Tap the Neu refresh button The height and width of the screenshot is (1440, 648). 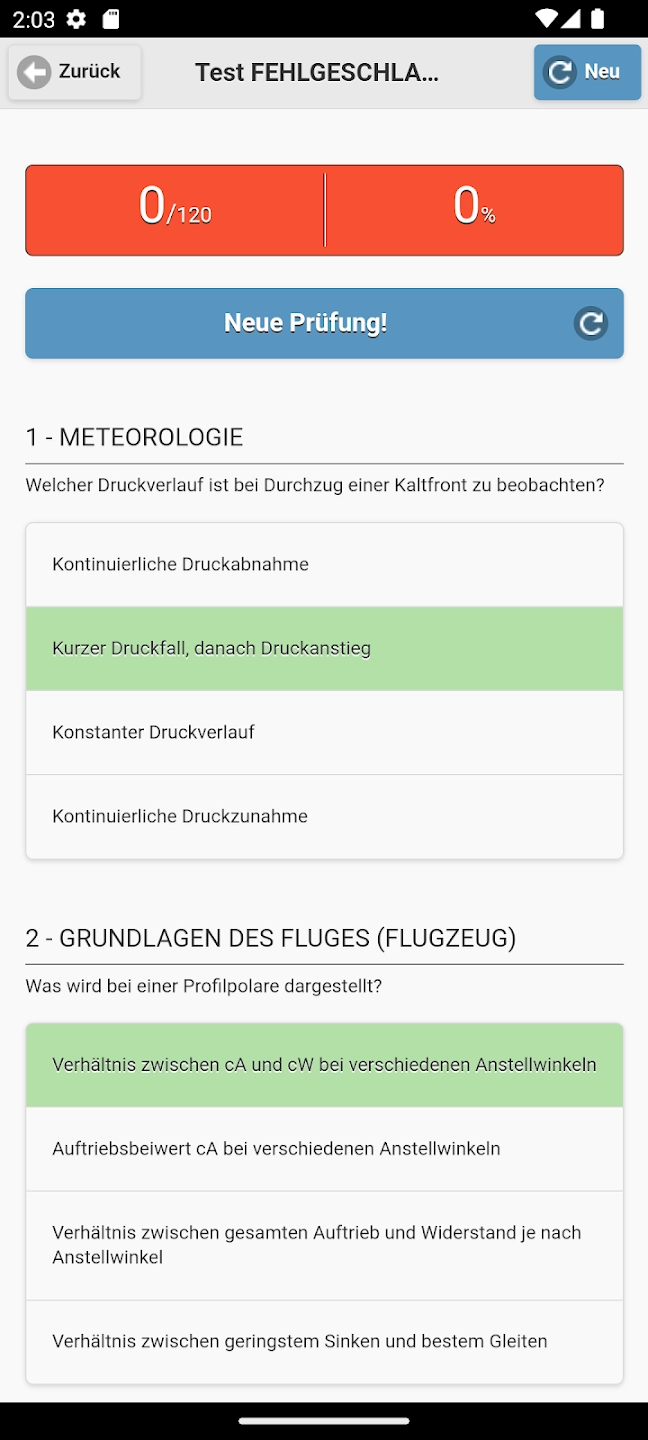(x=587, y=72)
